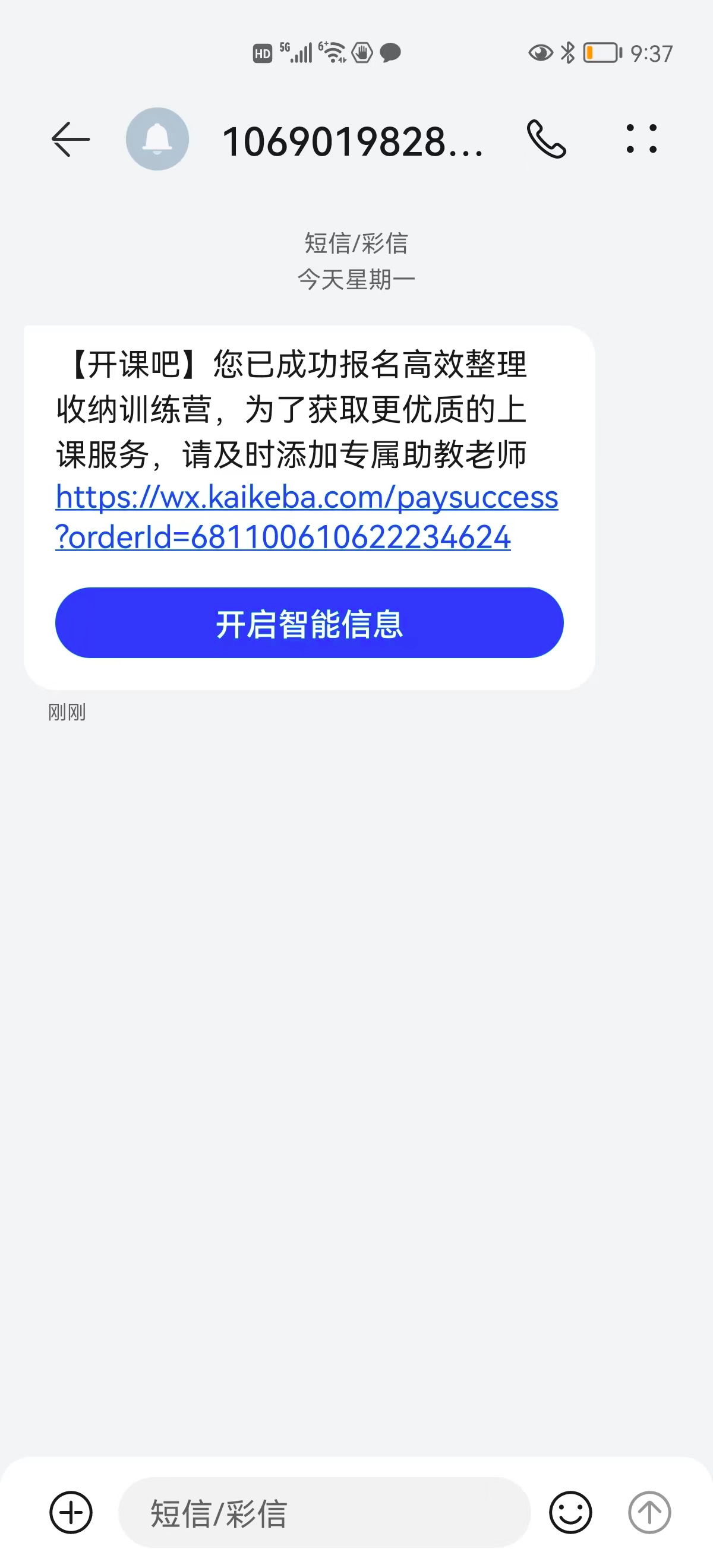Screen dimensions: 713x1568
Task: Open the emoji picker
Action: click(570, 1513)
